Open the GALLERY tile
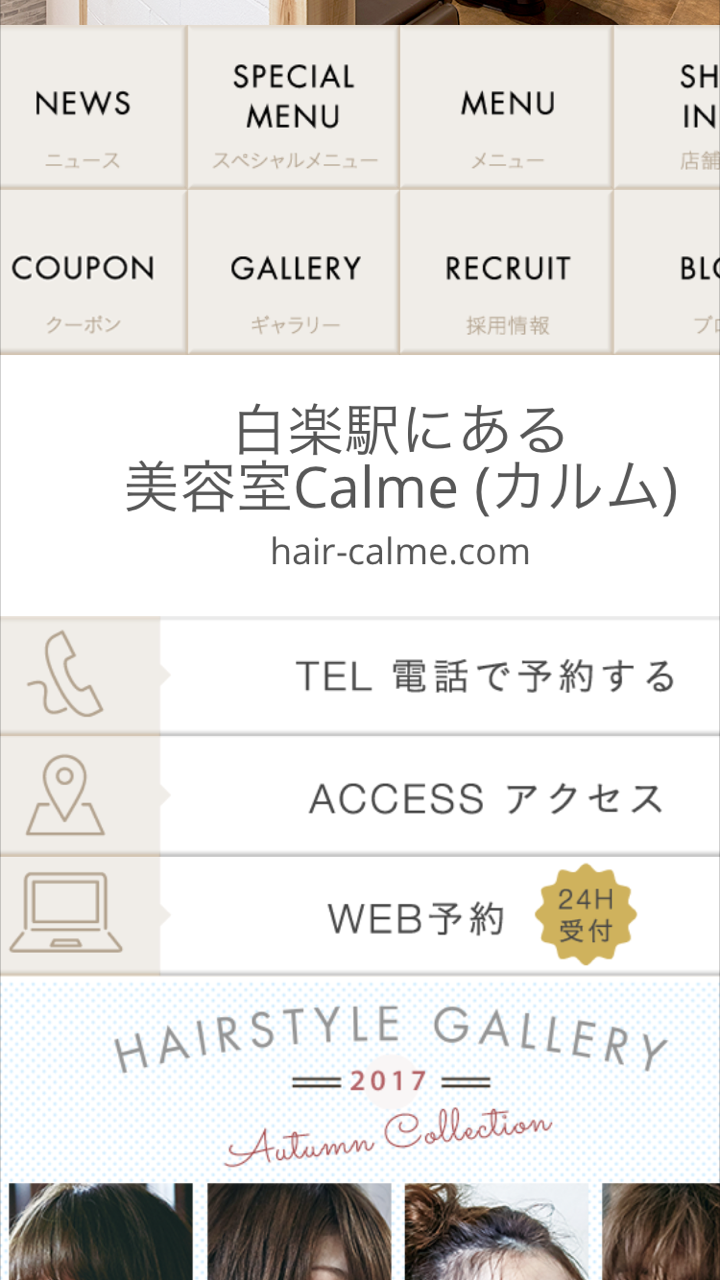 pyautogui.click(x=293, y=272)
